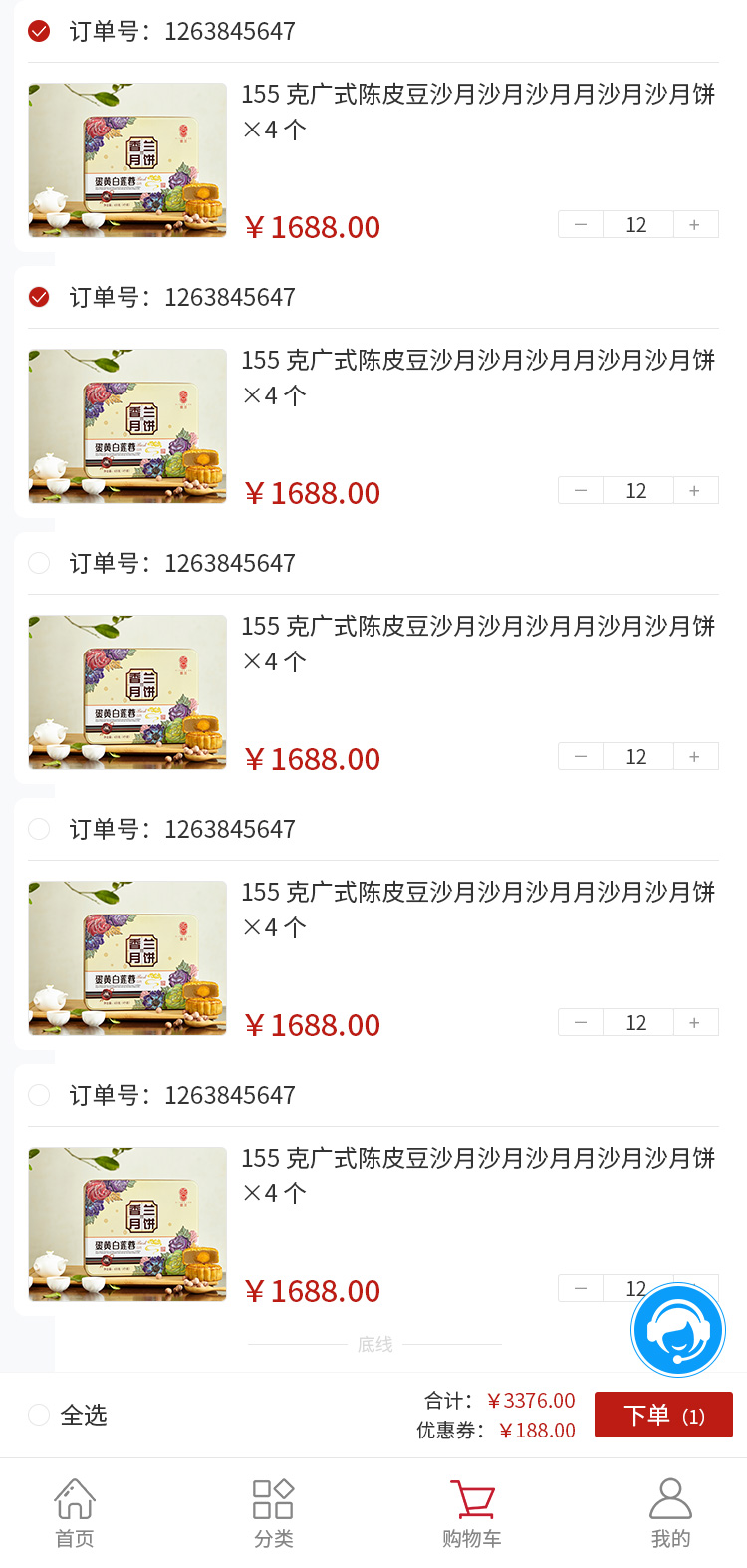This screenshot has height=1568, width=747.
Task: Select the 购物车 cart tab
Action: click(472, 1513)
